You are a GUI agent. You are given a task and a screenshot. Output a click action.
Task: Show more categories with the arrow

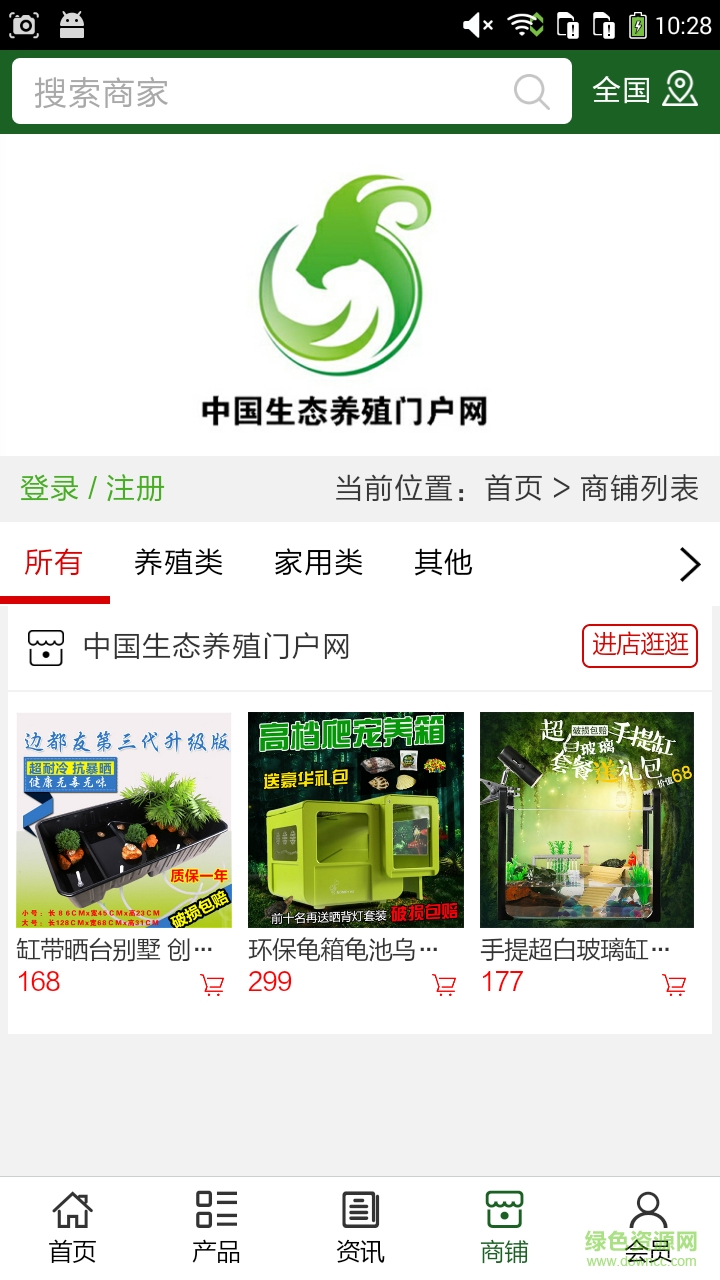tap(690, 564)
